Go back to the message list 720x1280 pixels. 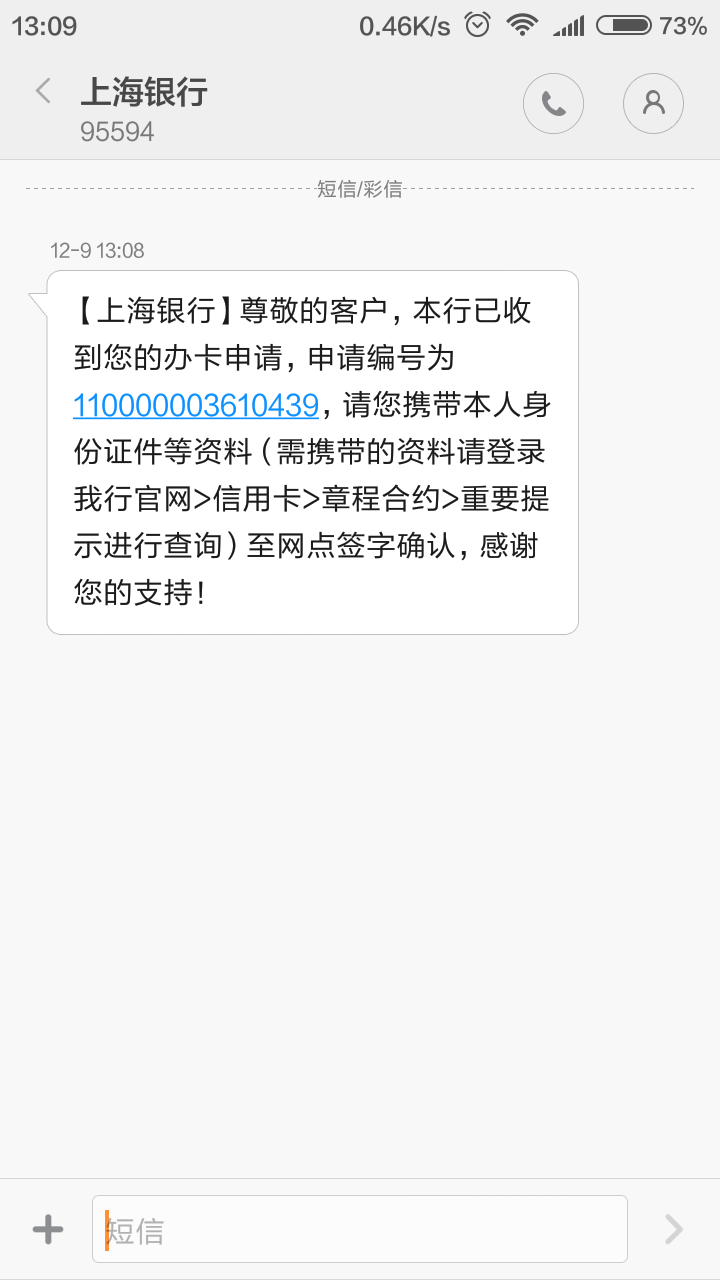(43, 91)
